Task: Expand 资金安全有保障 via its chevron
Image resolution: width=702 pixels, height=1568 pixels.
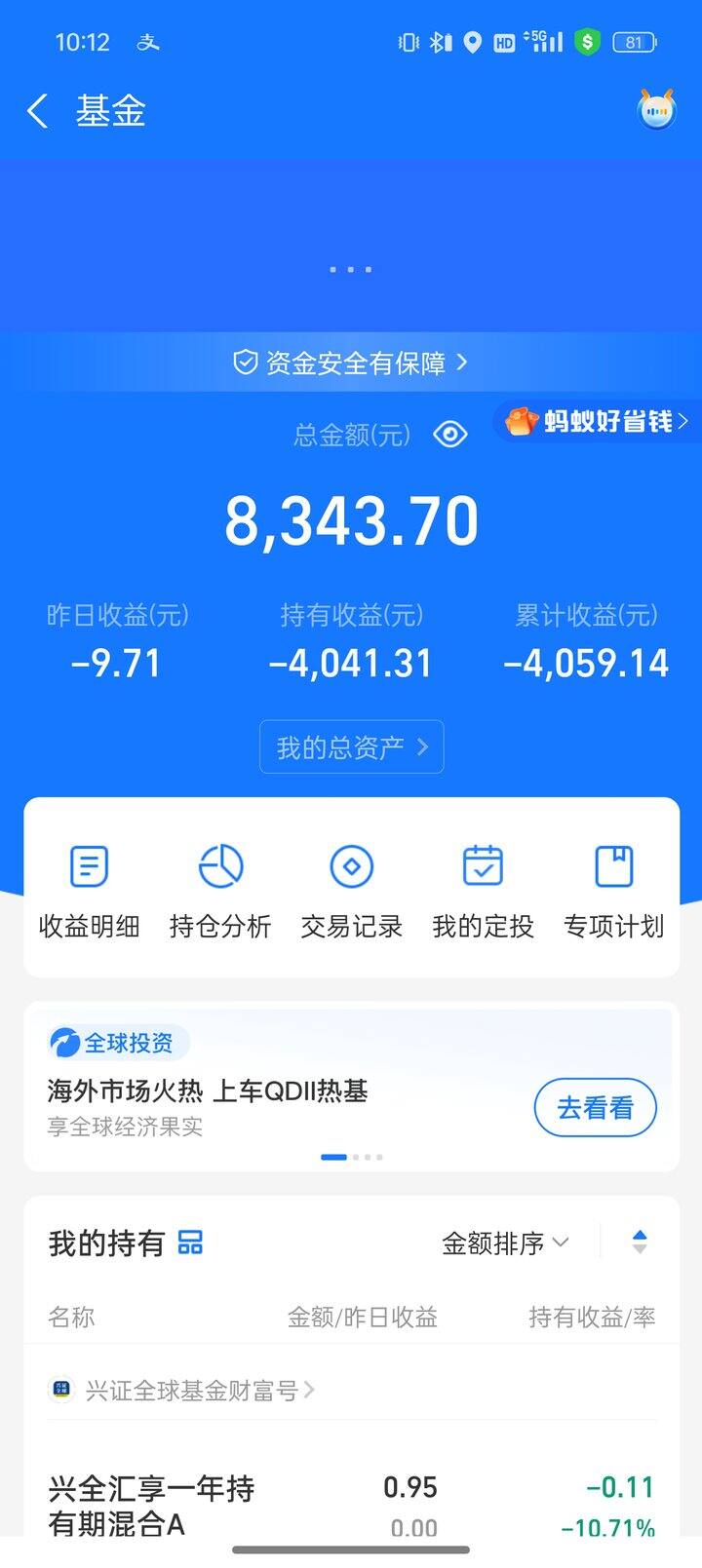Action: click(x=462, y=363)
